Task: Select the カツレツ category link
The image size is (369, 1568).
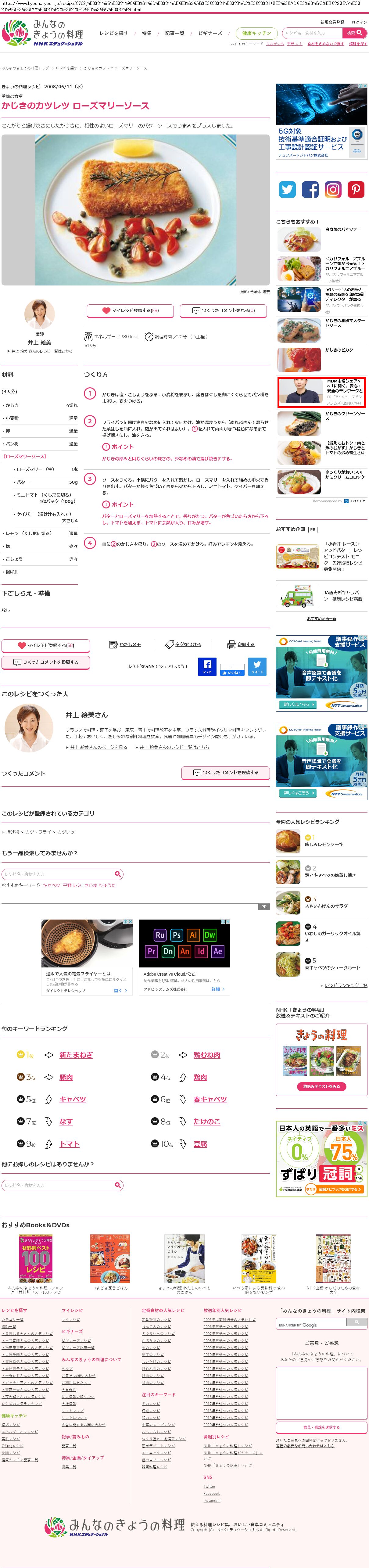Action: [x=65, y=831]
